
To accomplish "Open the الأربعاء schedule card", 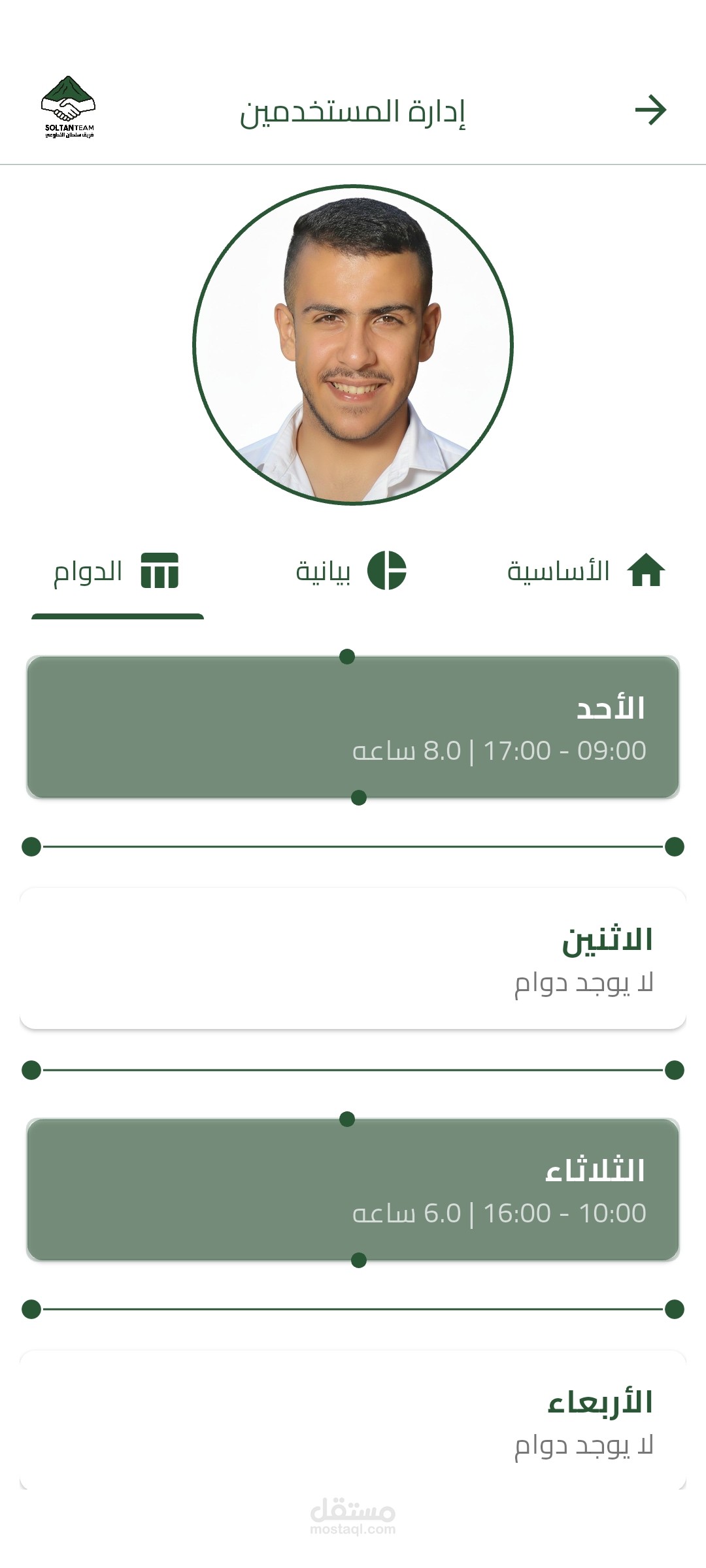I will 353,1420.
